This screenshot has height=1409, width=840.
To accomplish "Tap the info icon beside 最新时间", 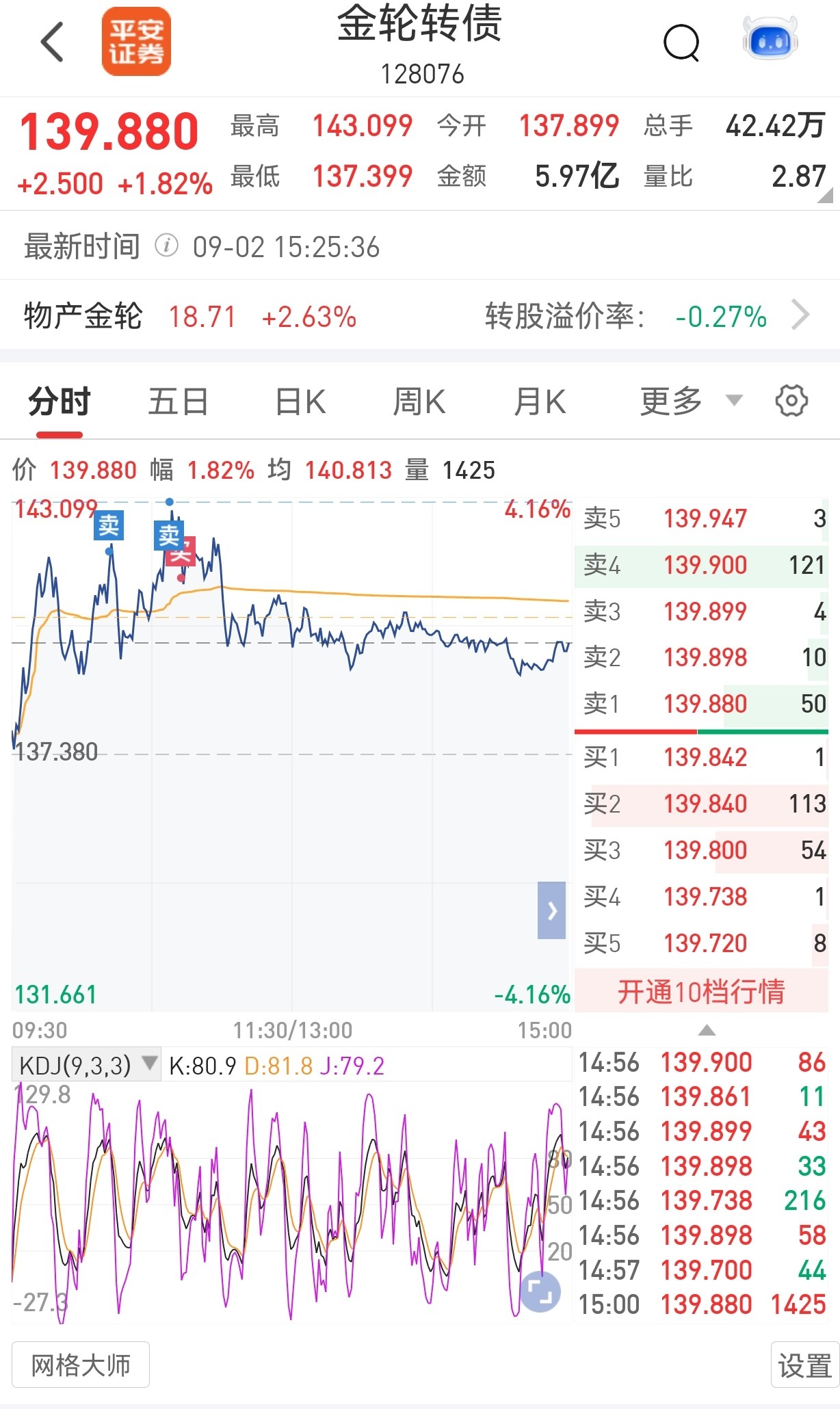I will click(x=166, y=245).
